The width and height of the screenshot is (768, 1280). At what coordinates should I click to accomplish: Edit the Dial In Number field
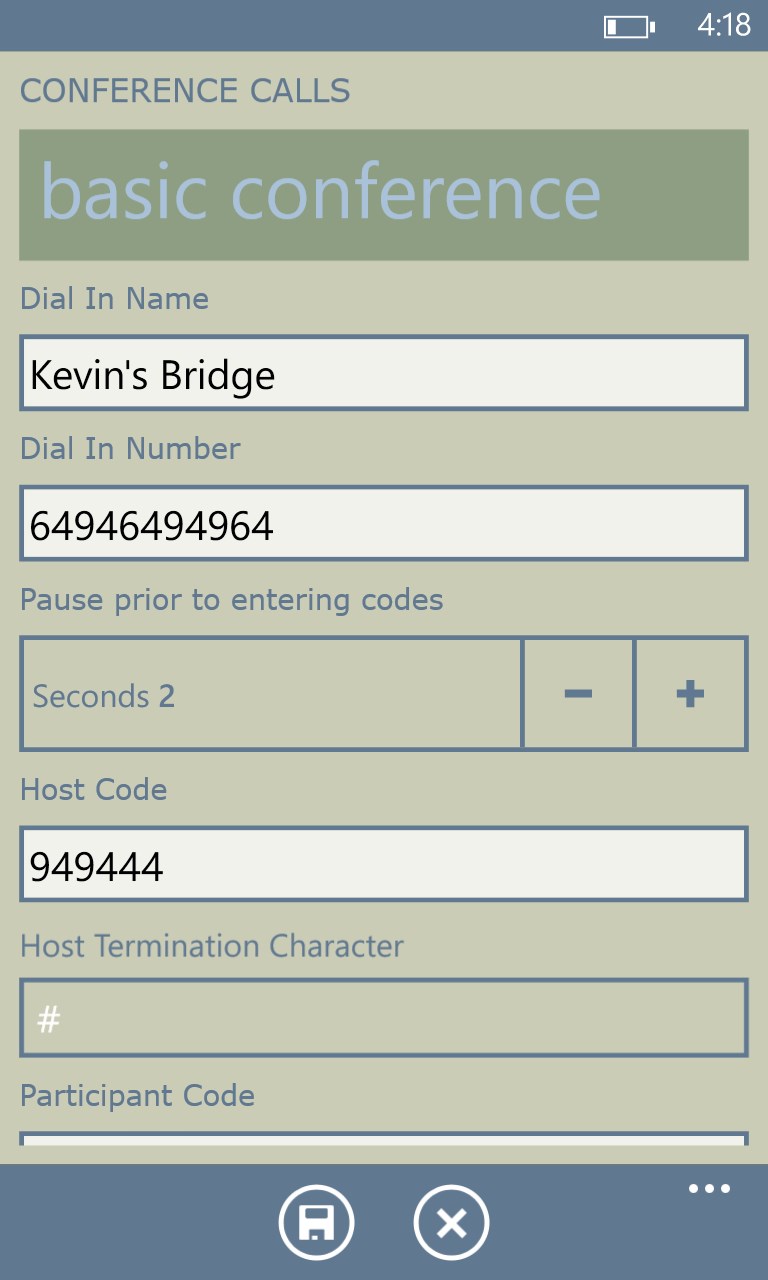384,524
